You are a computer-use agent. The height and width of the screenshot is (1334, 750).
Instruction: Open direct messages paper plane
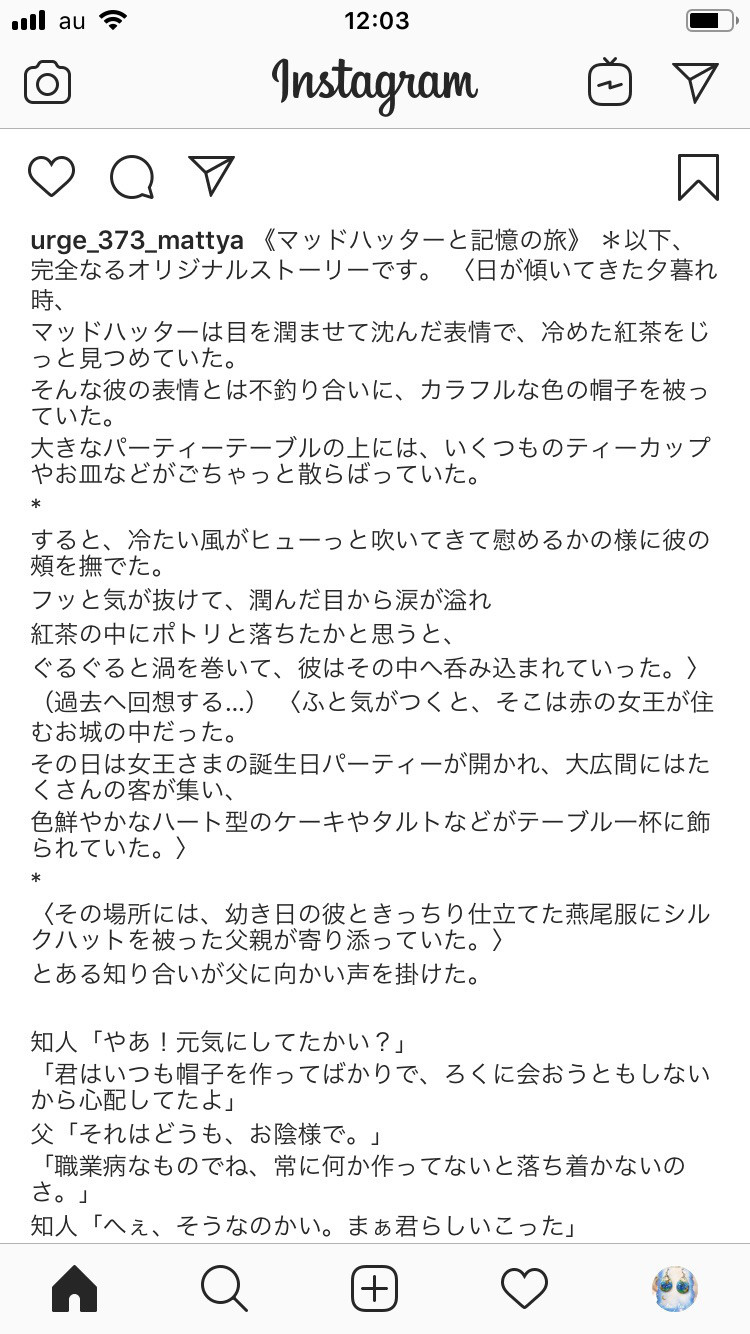[x=695, y=83]
